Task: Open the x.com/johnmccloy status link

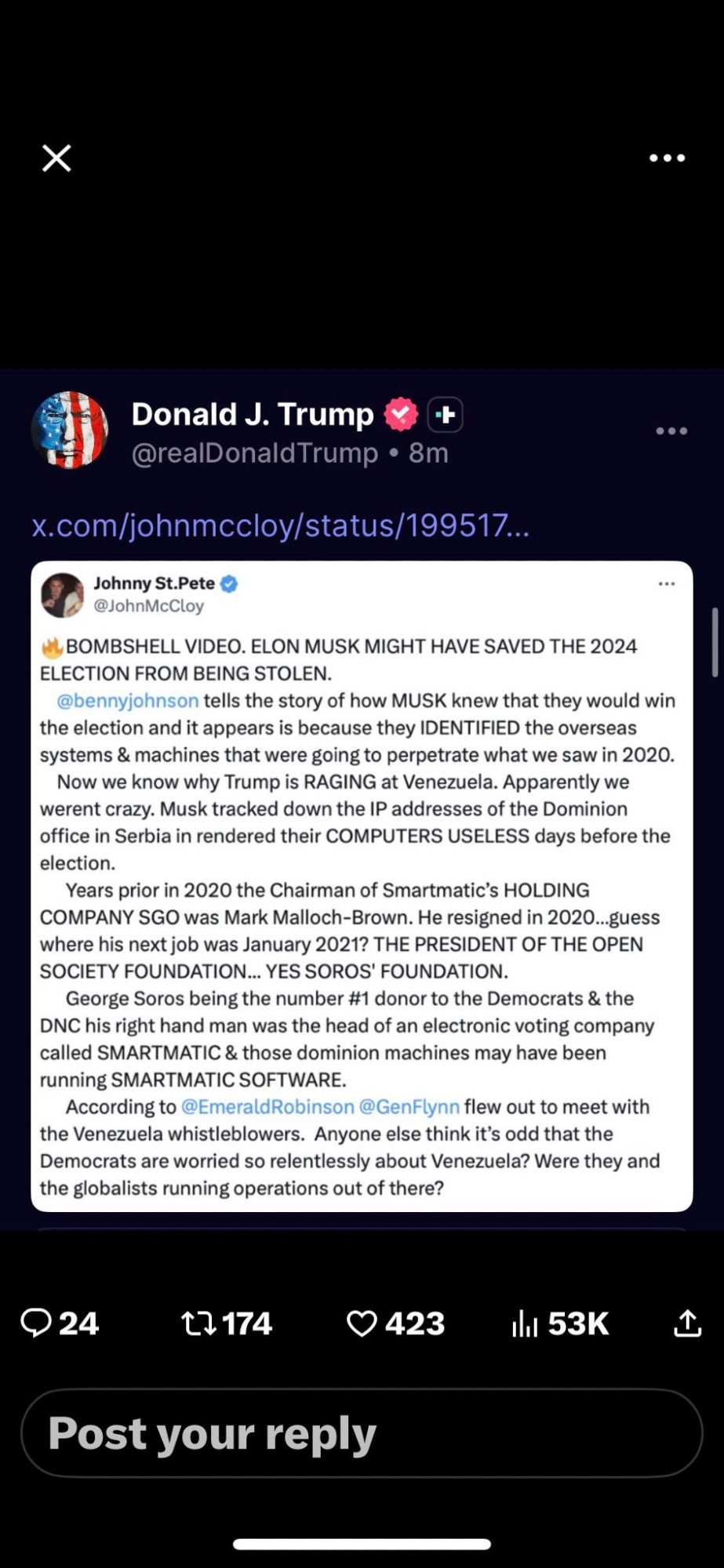Action: [x=280, y=525]
